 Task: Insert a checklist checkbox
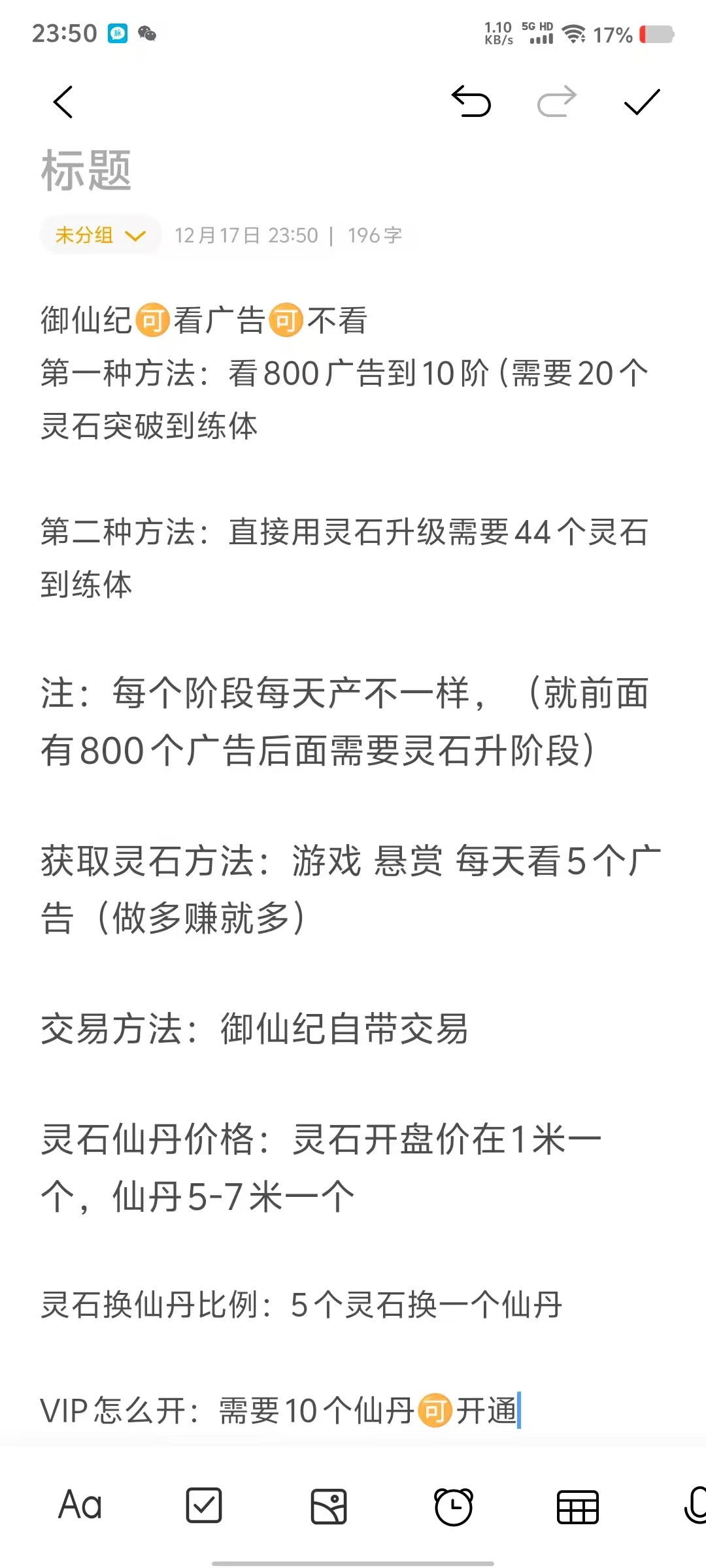pos(204,1505)
